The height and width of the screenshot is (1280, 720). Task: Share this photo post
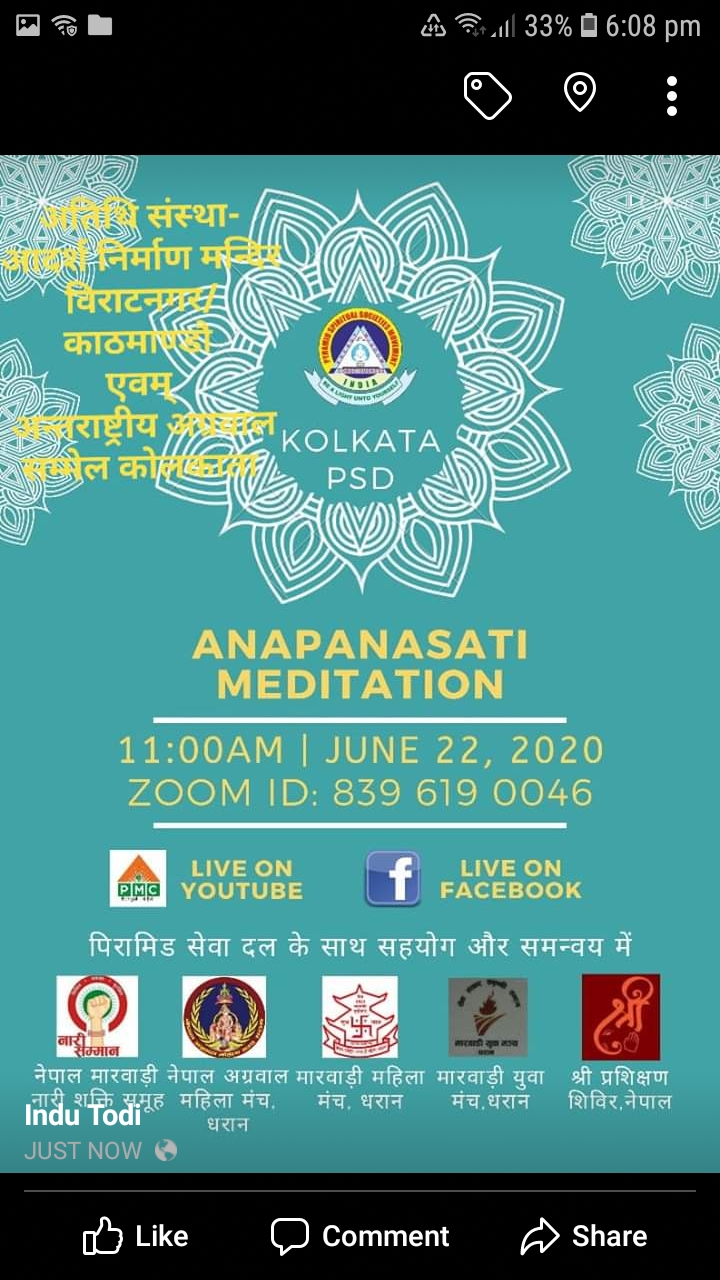[x=584, y=1236]
